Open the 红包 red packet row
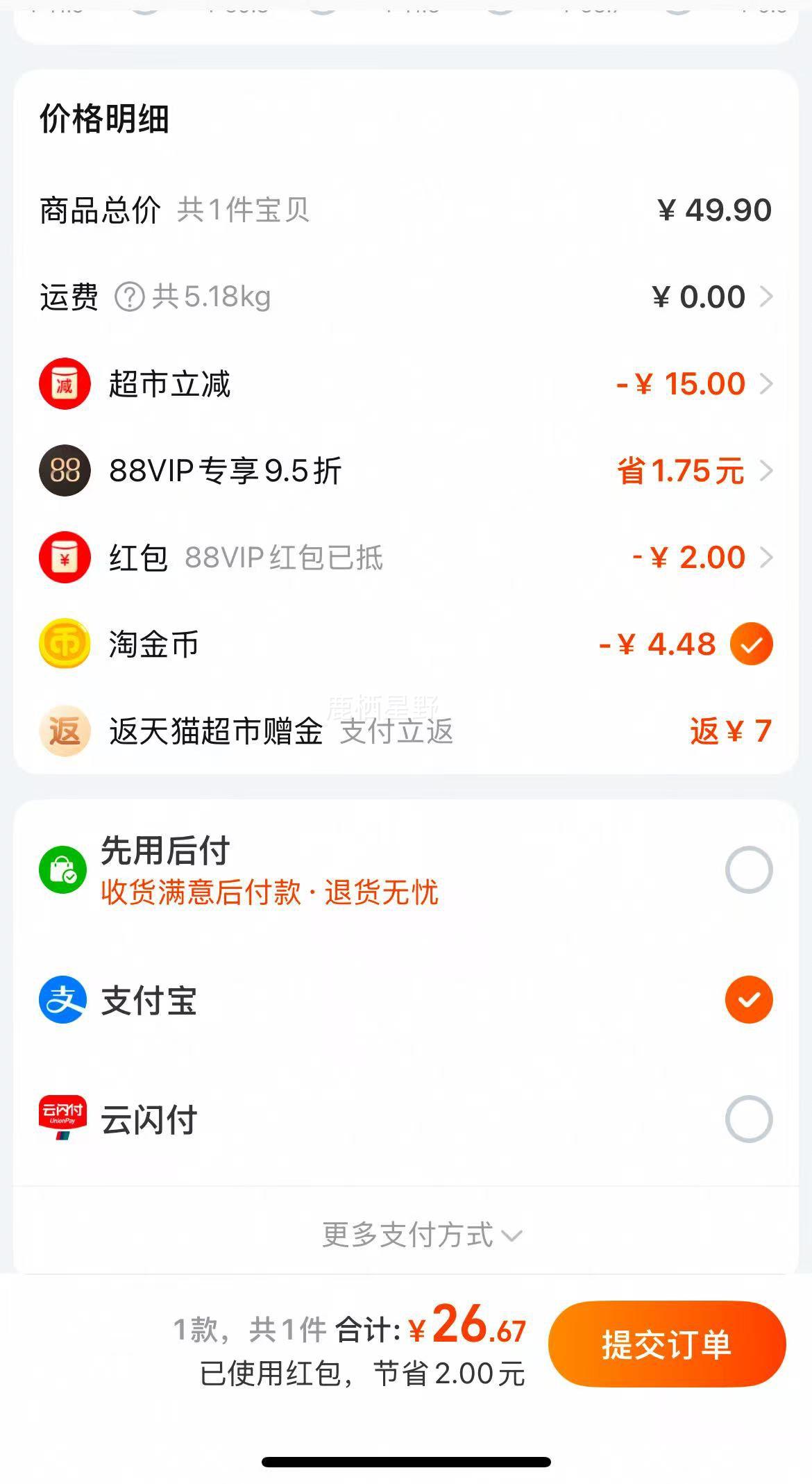Image resolution: width=812 pixels, height=1484 pixels. pyautogui.click(x=406, y=558)
